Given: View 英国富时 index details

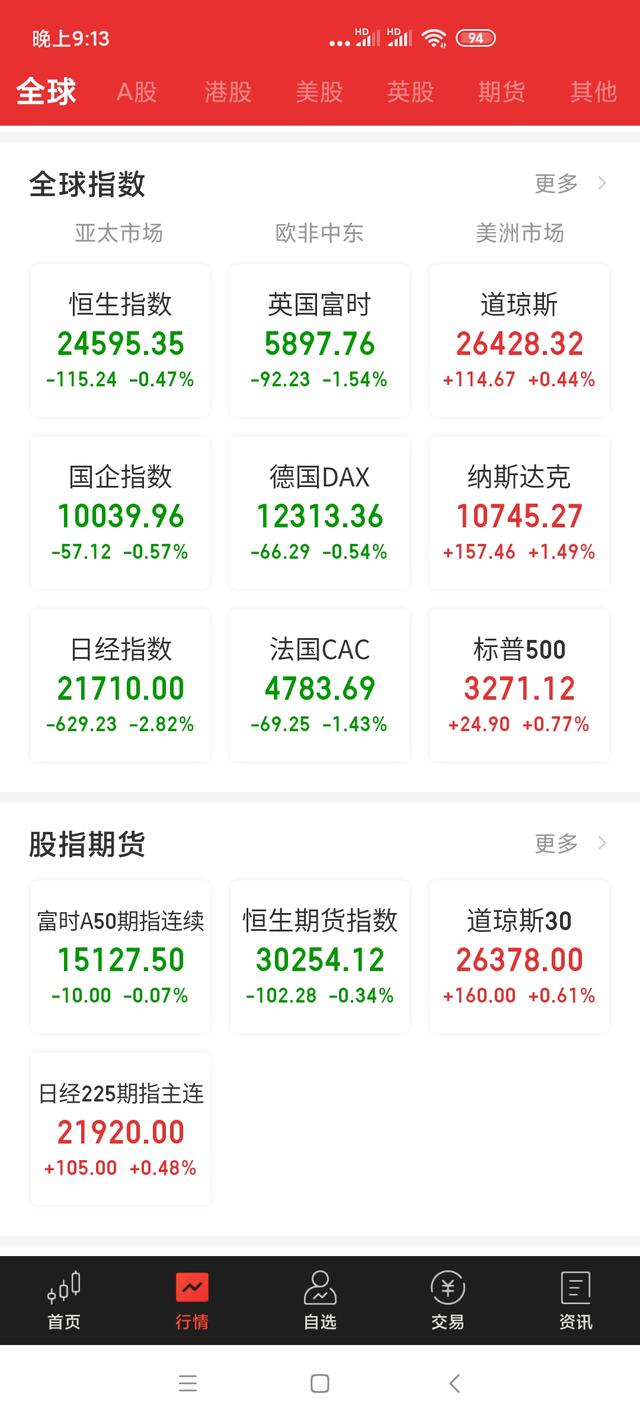Looking at the screenshot, I should [x=320, y=340].
